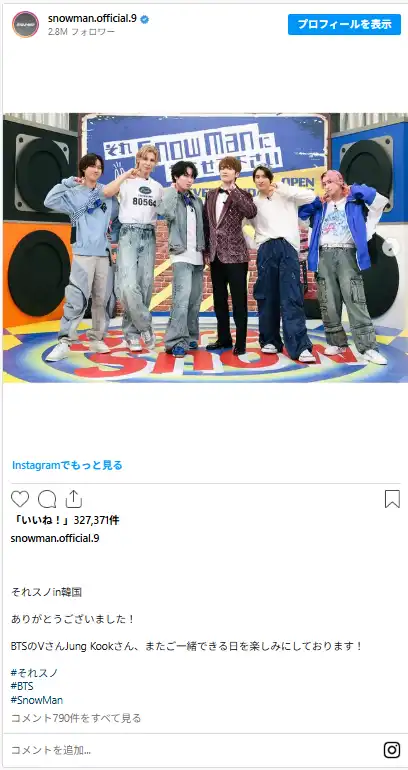This screenshot has width=408, height=770.
Task: Open the Snow Man group photo post
Action: click(204, 248)
